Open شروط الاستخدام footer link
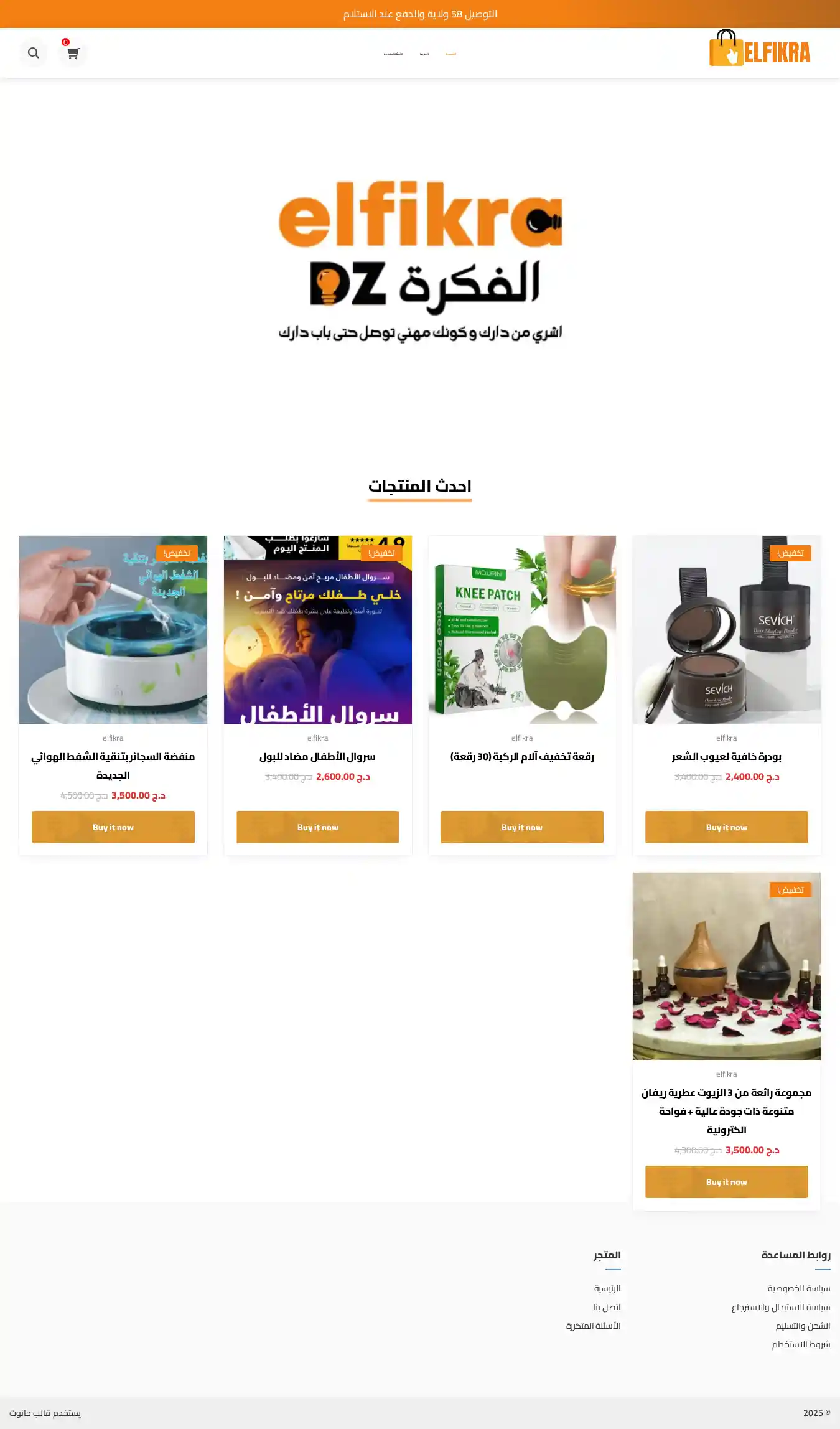Viewport: 840px width, 1429px height. pos(801,1344)
